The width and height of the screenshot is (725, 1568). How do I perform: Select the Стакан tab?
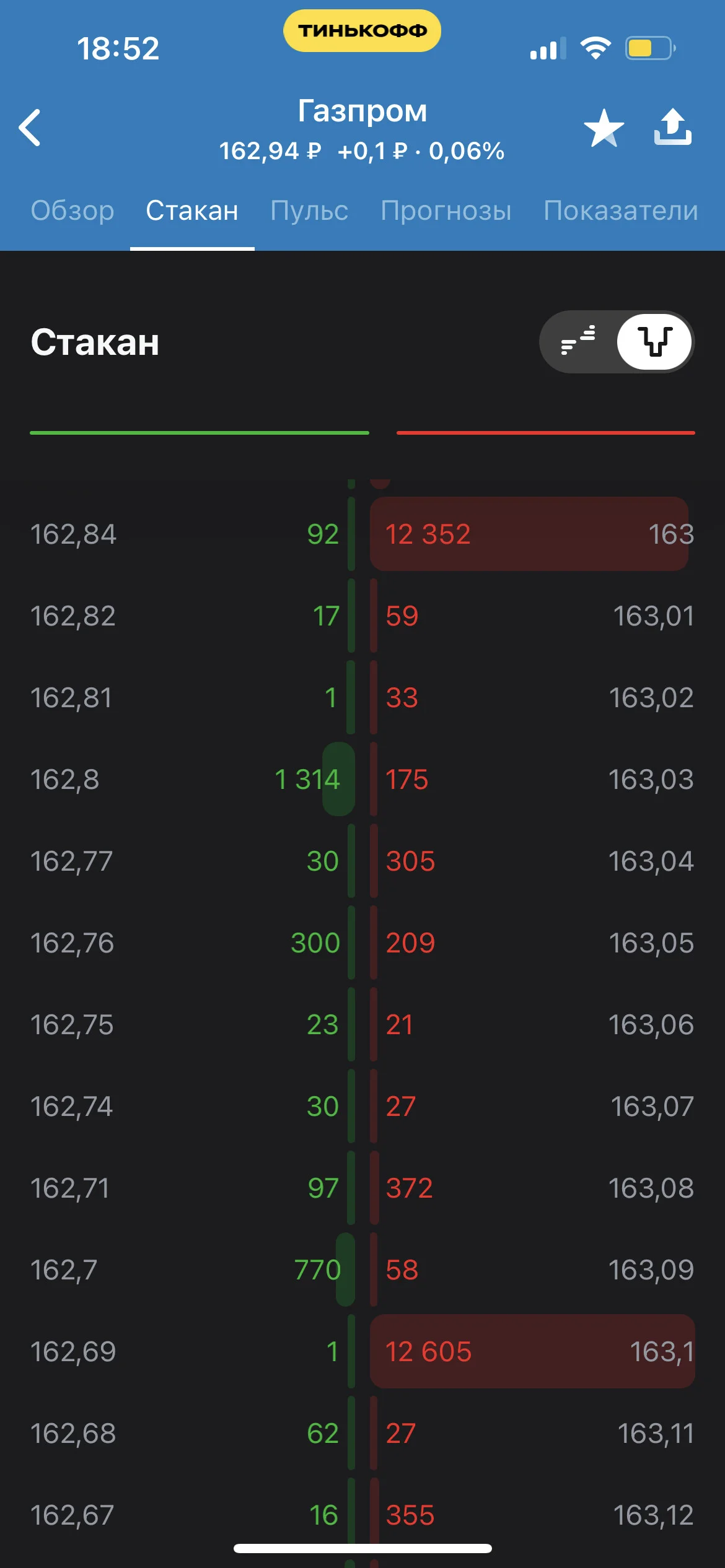[x=192, y=211]
